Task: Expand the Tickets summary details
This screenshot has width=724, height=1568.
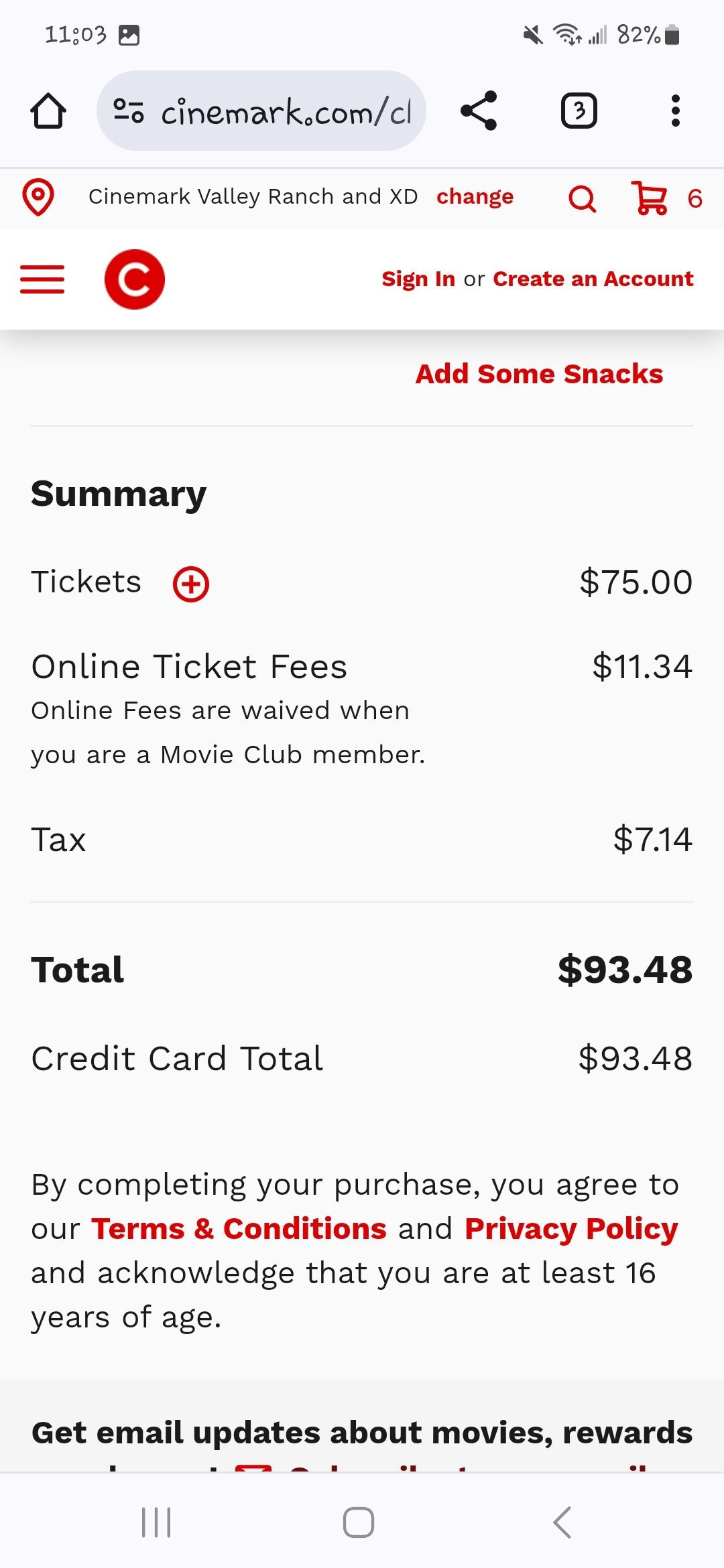Action: click(x=190, y=584)
